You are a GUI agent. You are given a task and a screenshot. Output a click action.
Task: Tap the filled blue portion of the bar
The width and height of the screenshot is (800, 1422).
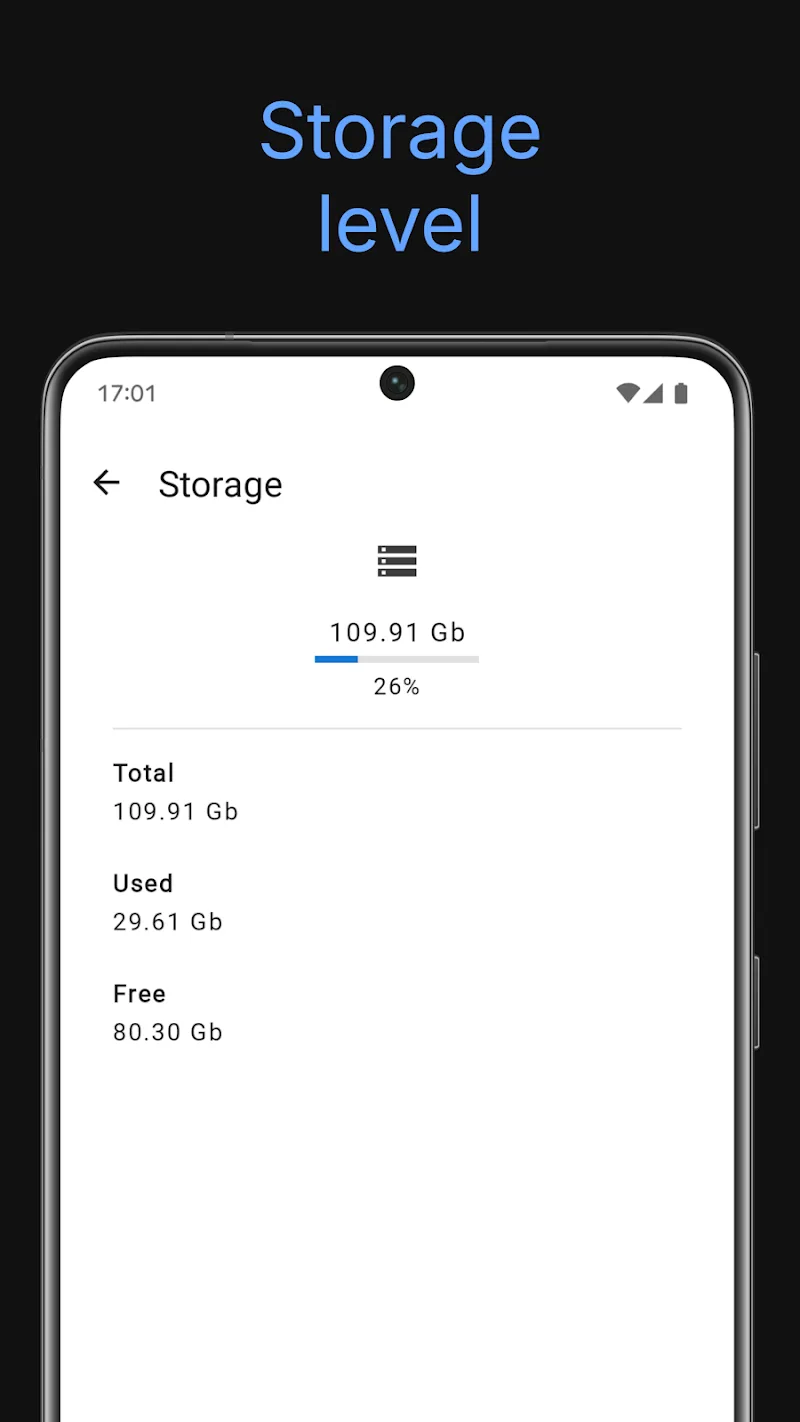(335, 659)
